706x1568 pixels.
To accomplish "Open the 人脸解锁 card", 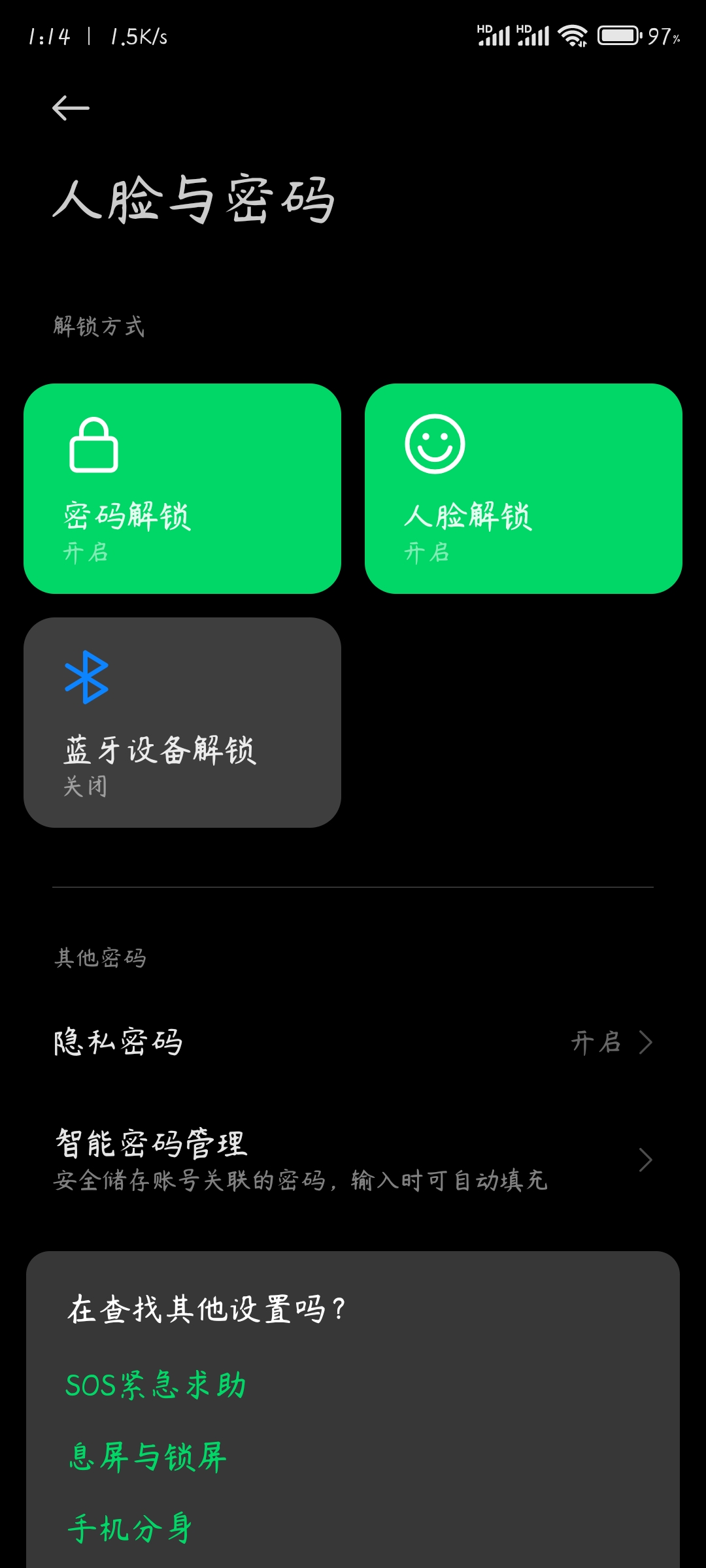I will point(524,489).
